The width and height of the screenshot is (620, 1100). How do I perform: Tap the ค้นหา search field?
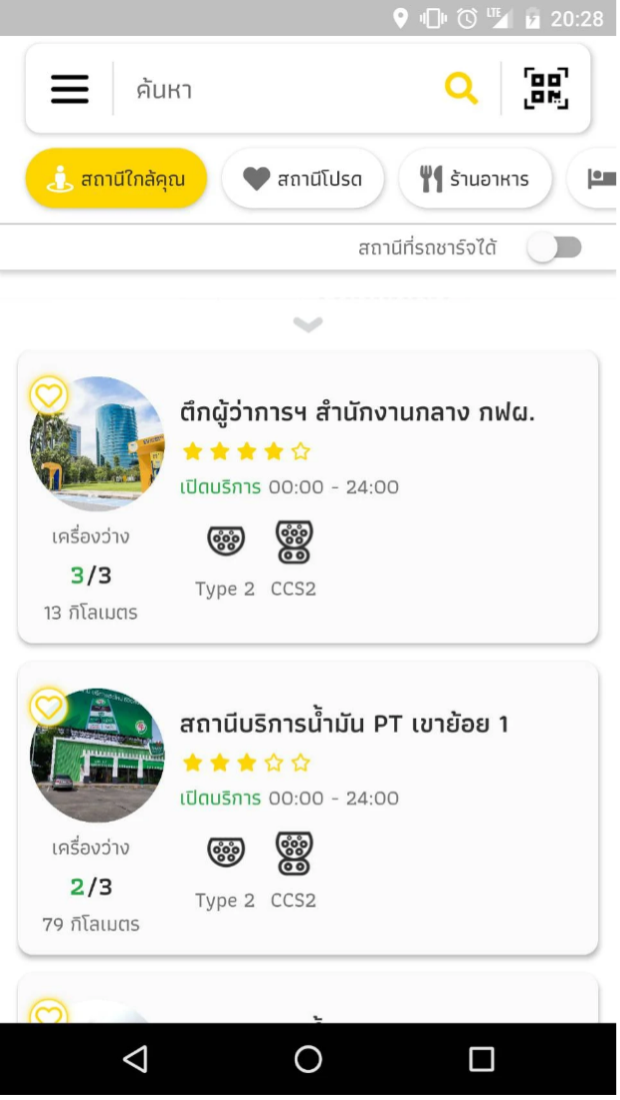(x=281, y=90)
